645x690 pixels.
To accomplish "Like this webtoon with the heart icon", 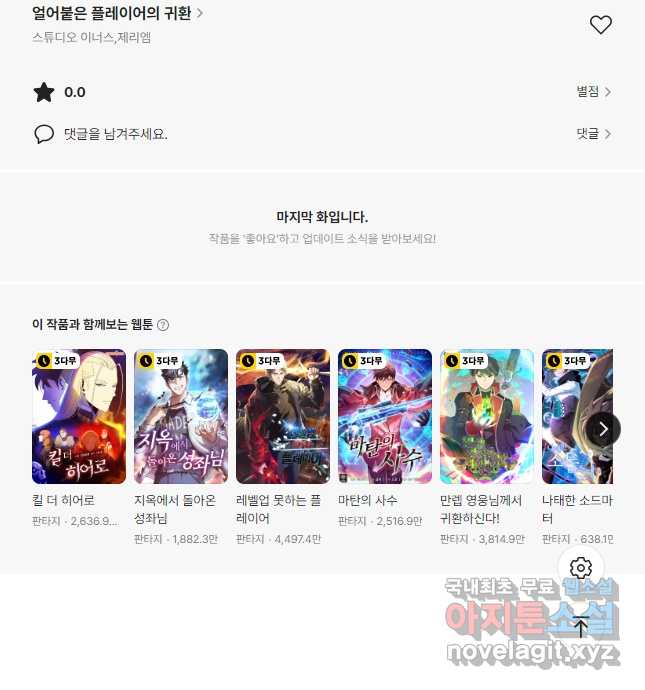I will pos(600,25).
